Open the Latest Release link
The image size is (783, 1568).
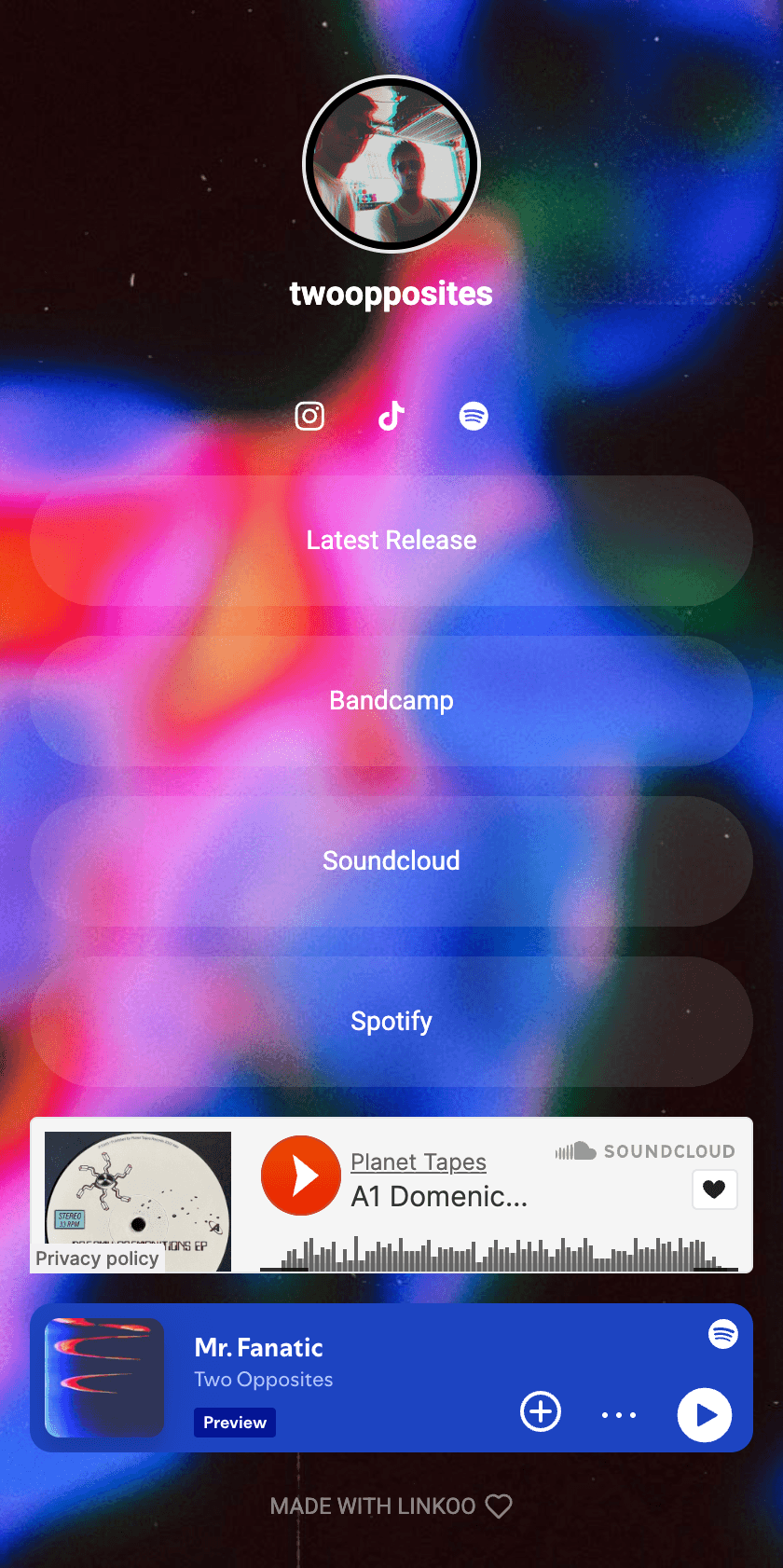[391, 541]
